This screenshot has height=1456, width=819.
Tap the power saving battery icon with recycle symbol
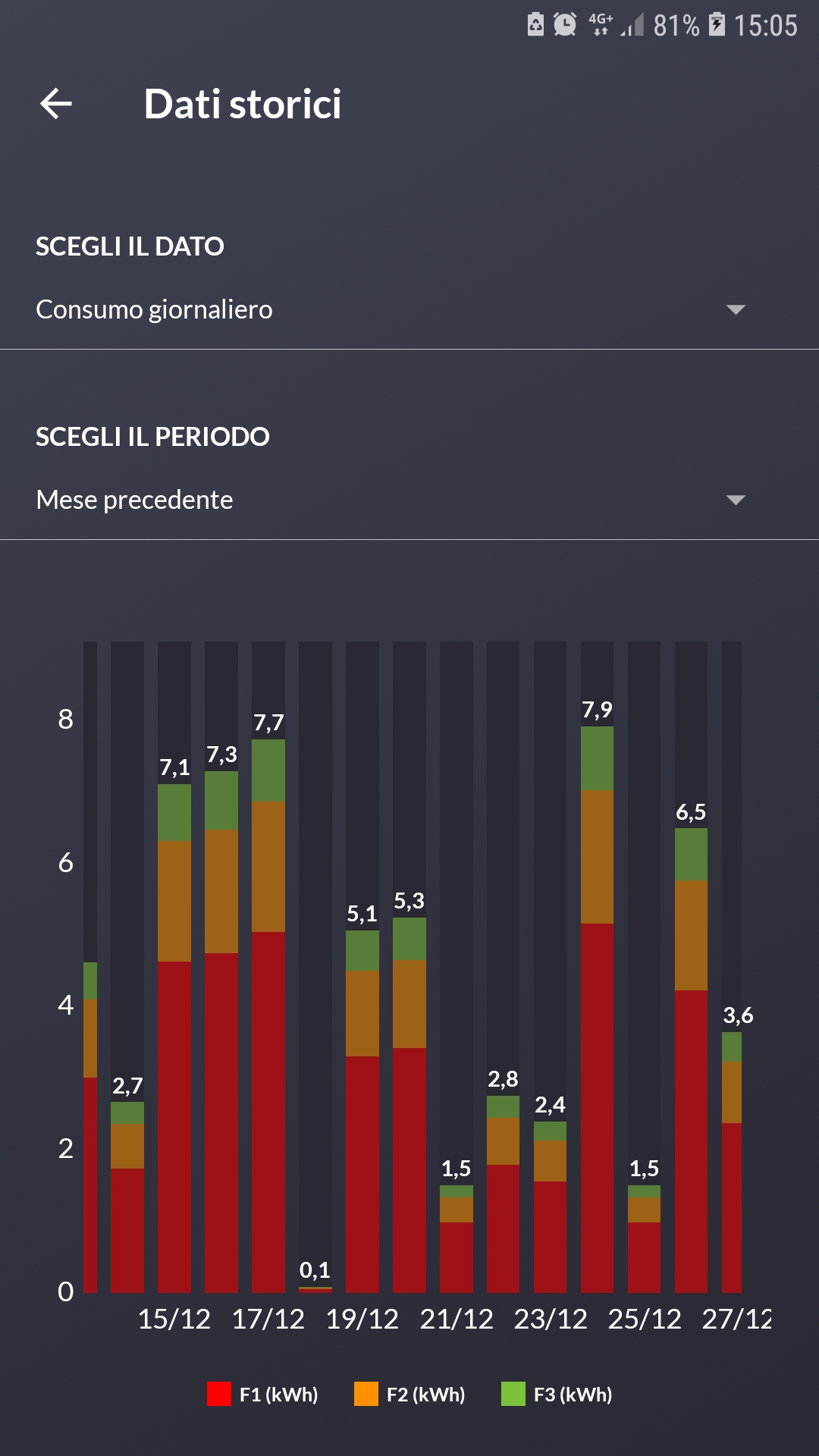[x=537, y=24]
